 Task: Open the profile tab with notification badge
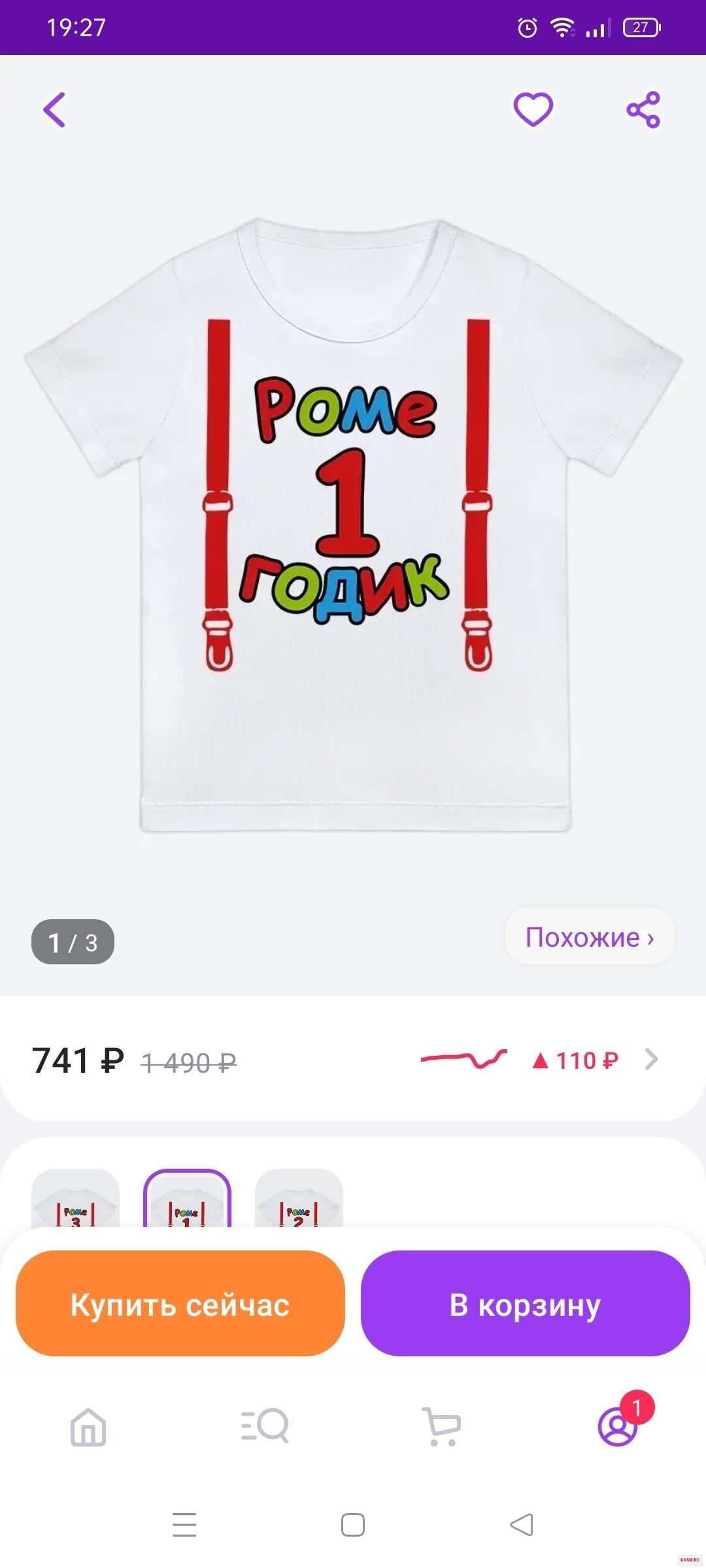(617, 1426)
